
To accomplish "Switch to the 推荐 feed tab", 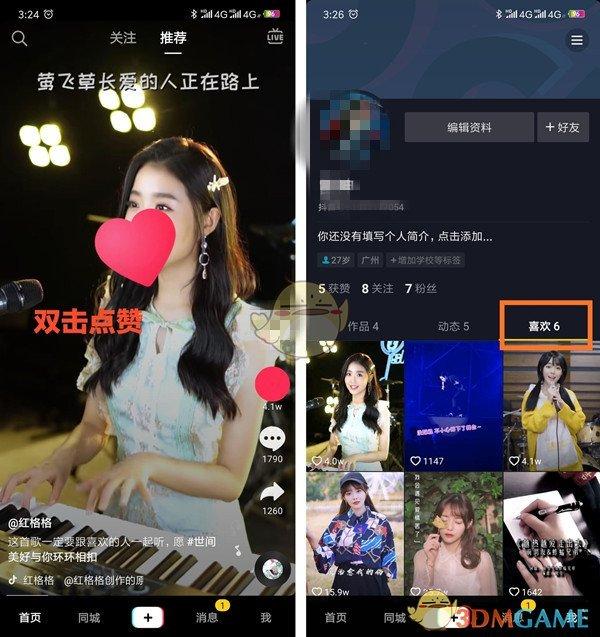I will (x=173, y=37).
